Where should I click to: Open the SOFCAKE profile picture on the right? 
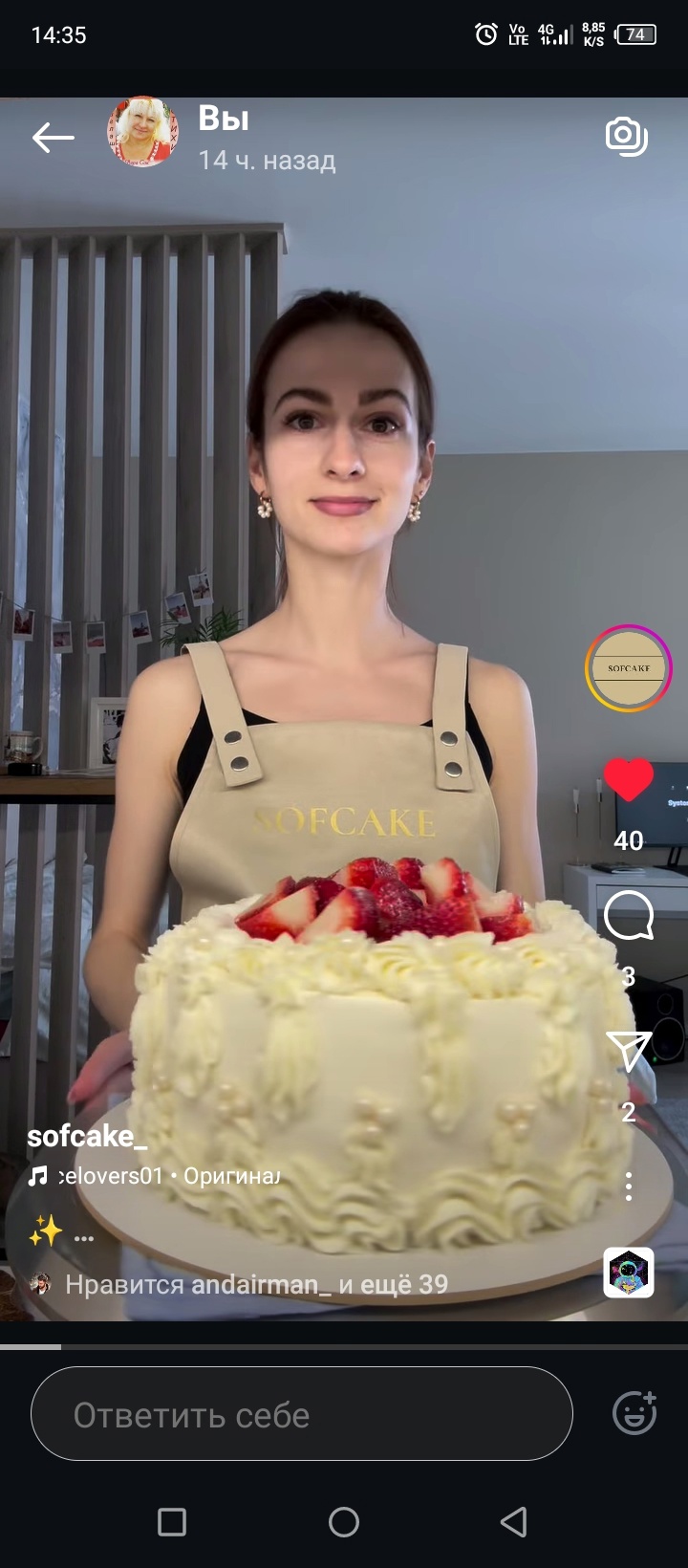click(x=628, y=668)
